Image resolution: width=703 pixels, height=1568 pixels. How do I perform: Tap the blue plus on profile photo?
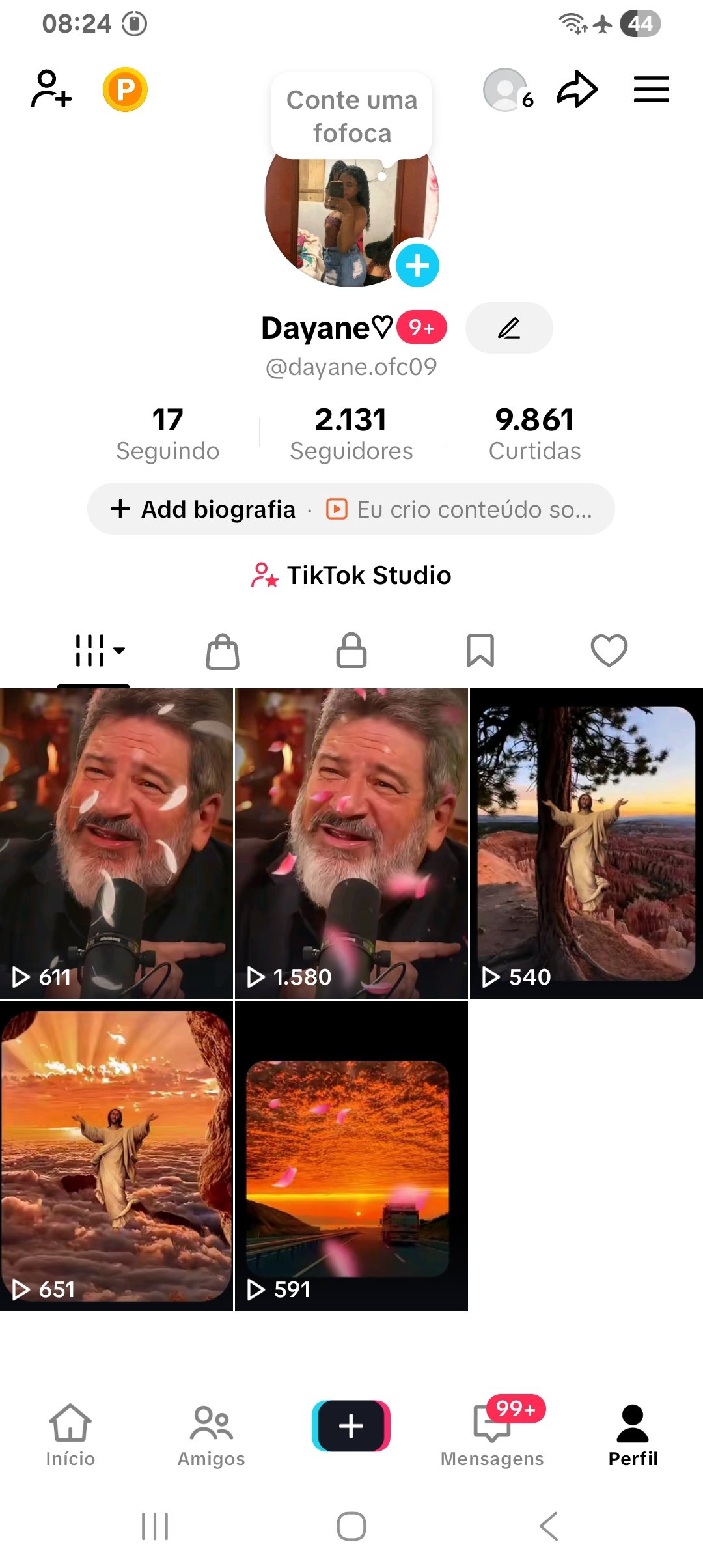click(417, 265)
